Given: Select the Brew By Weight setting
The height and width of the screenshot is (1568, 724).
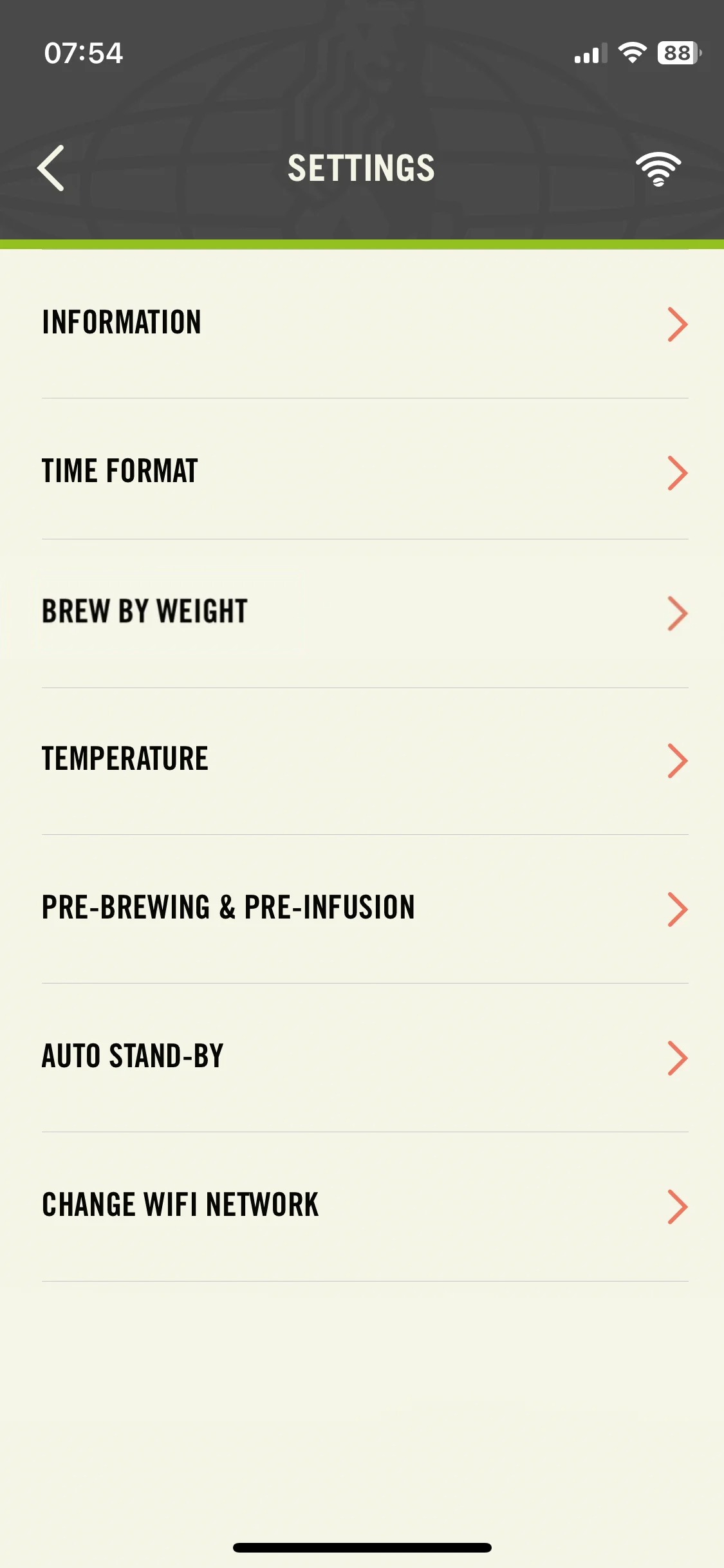Looking at the screenshot, I should click(364, 612).
